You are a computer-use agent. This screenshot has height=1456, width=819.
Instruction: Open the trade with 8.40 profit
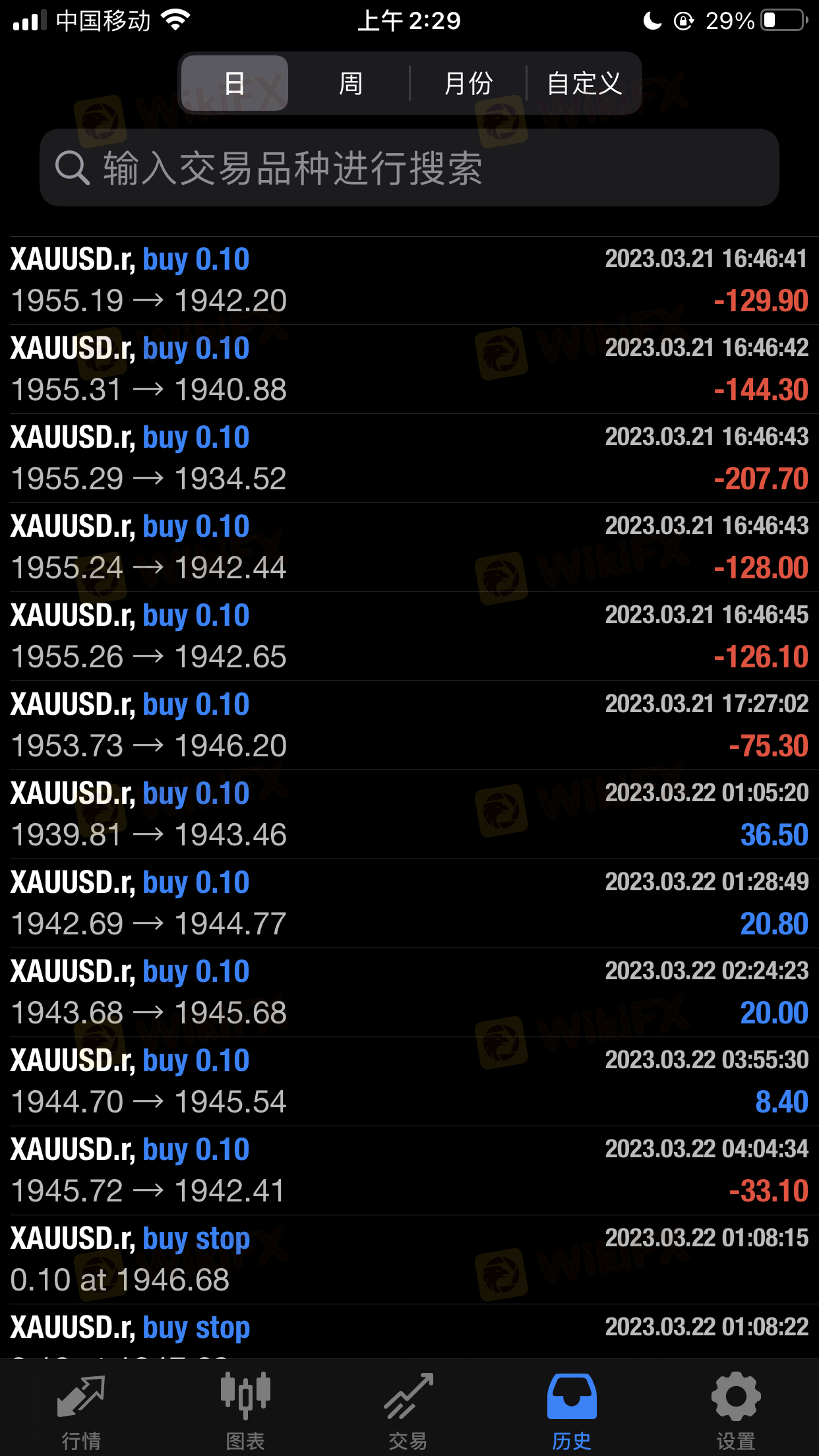point(409,1081)
